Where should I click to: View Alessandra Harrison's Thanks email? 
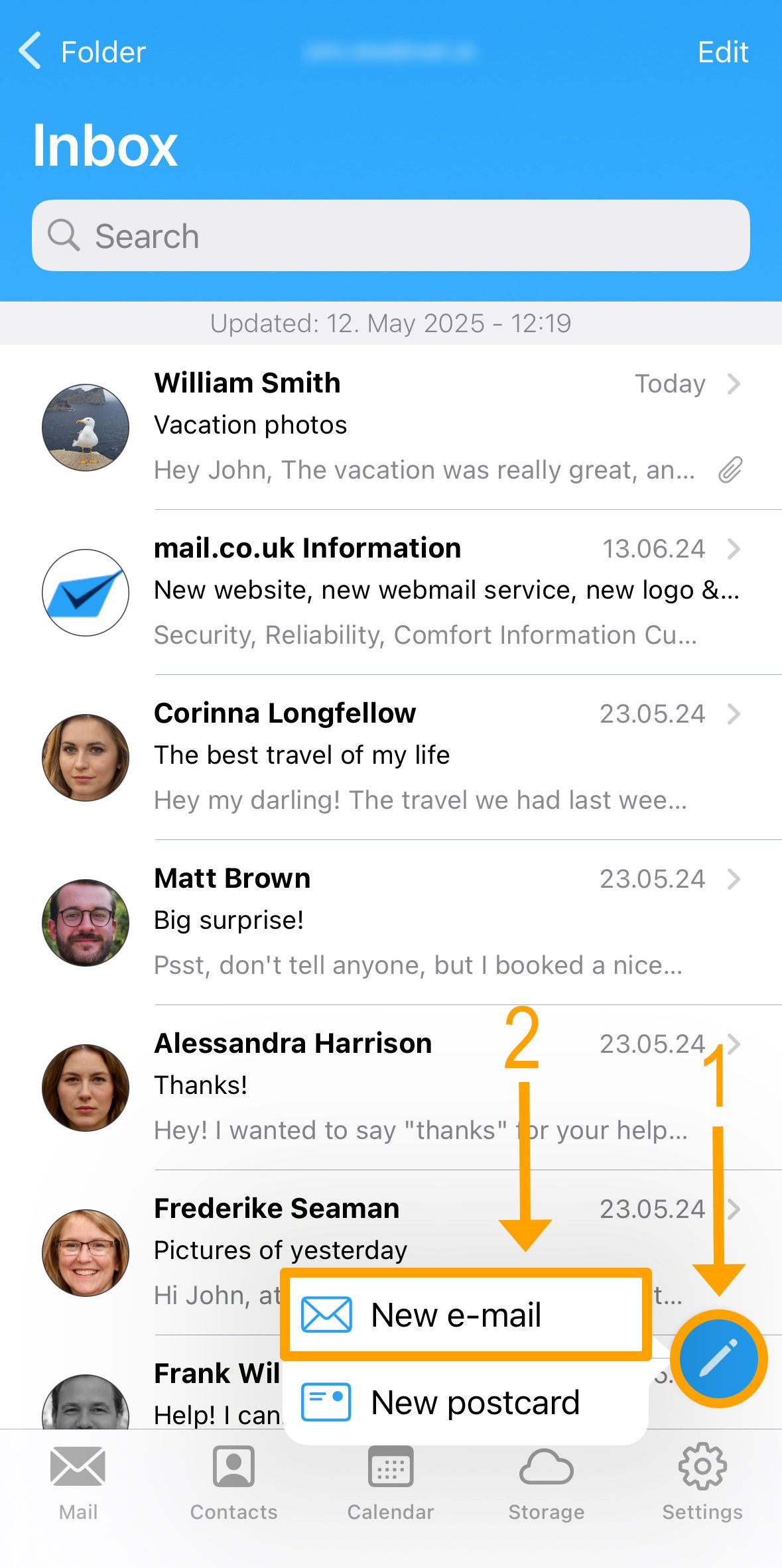click(x=332, y=1086)
